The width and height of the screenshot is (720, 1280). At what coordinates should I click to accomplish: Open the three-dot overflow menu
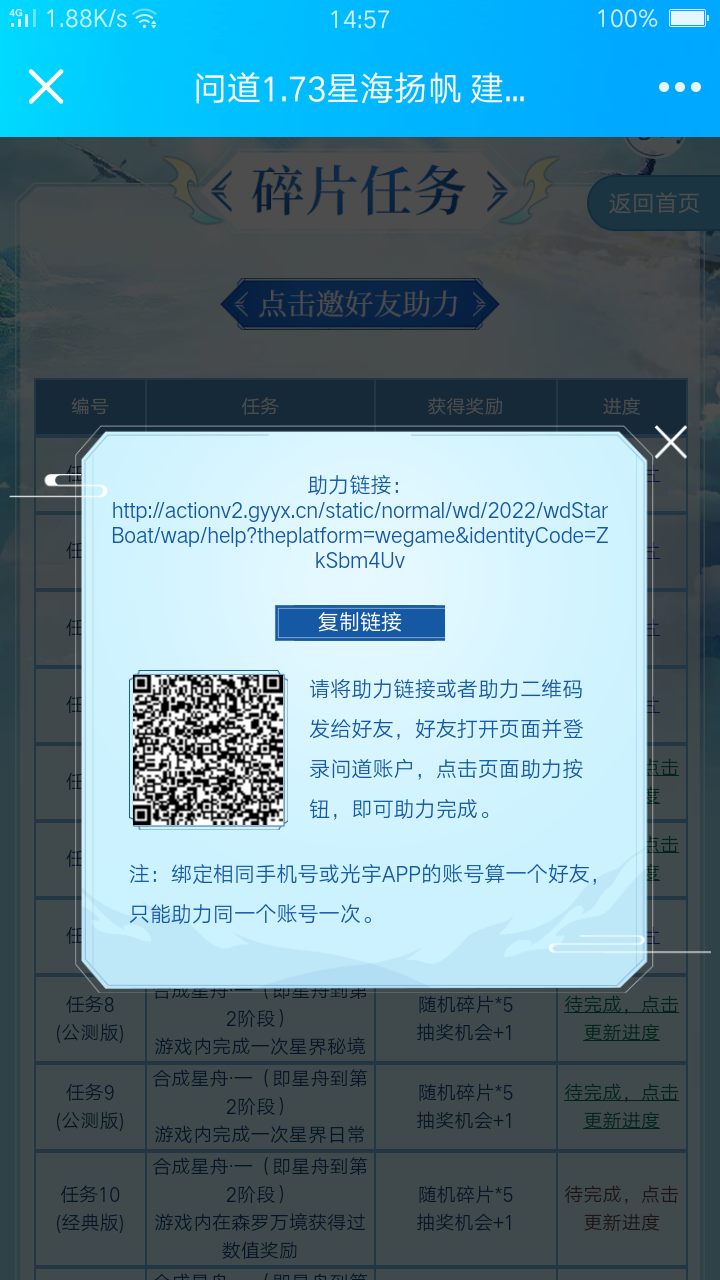(x=680, y=88)
